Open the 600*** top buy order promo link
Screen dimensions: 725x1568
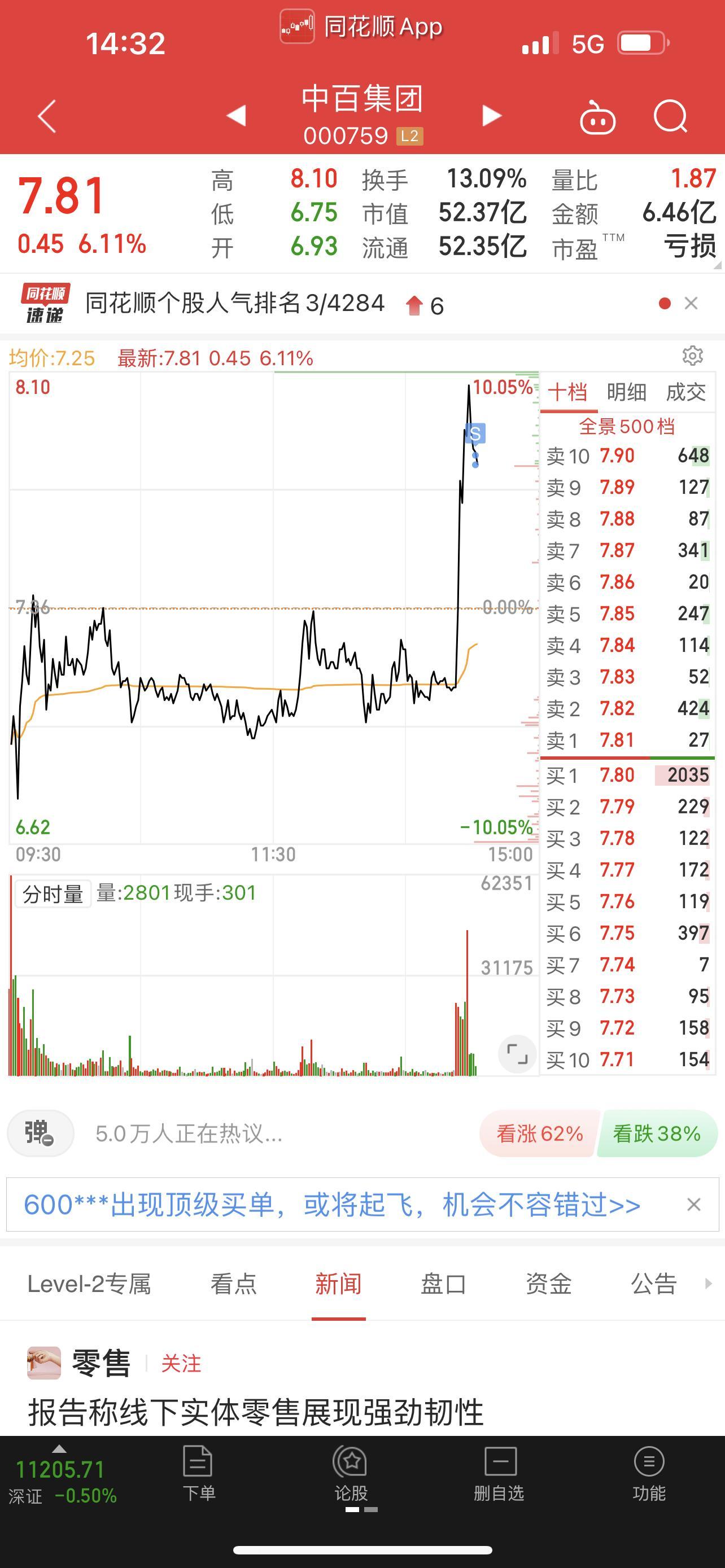pyautogui.click(x=332, y=1205)
